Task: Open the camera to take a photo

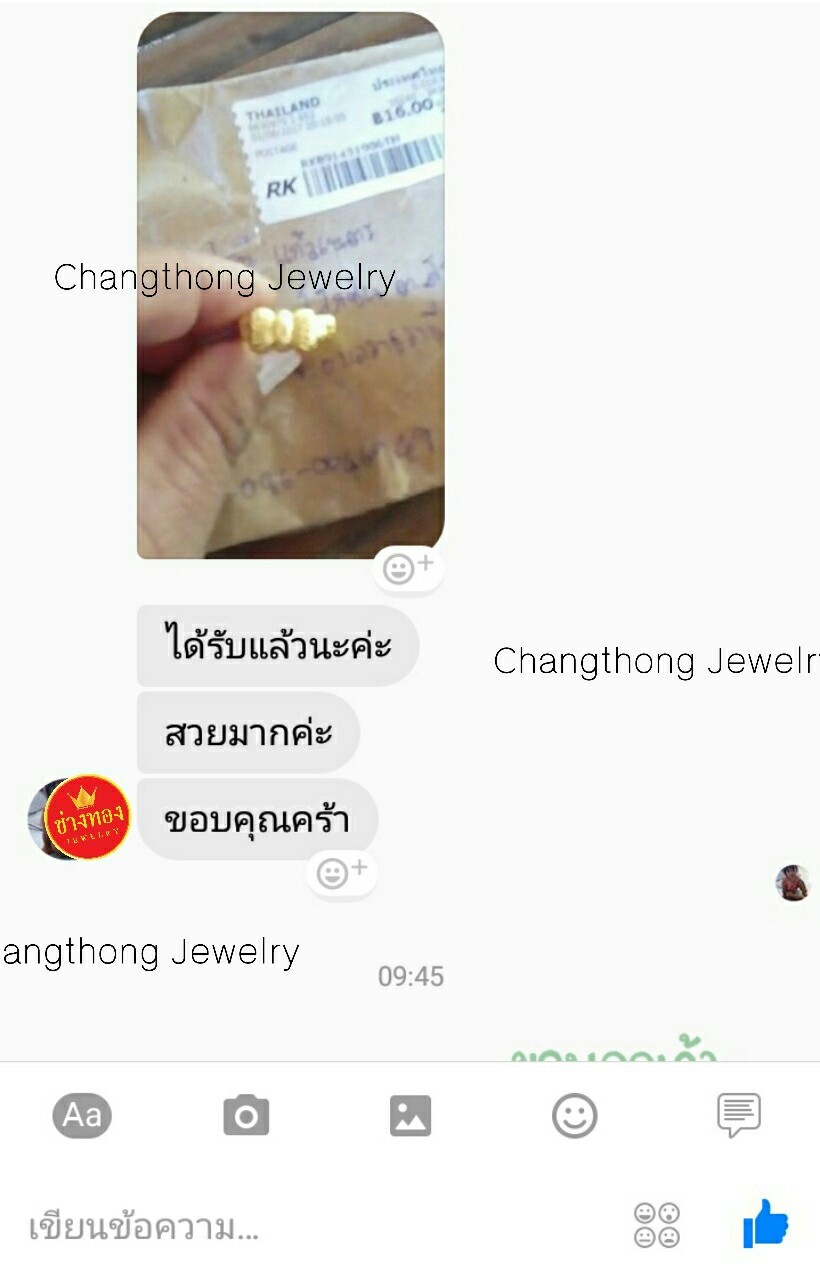Action: click(x=246, y=1115)
